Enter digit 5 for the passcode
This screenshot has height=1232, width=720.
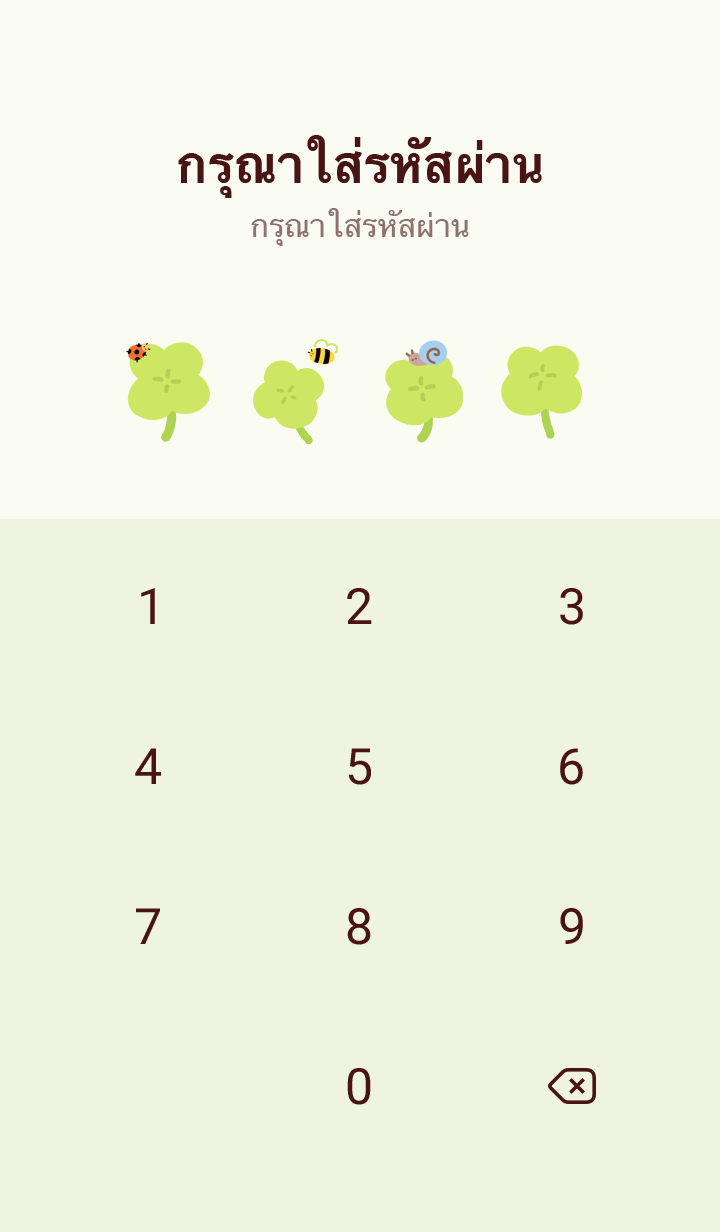click(x=359, y=767)
